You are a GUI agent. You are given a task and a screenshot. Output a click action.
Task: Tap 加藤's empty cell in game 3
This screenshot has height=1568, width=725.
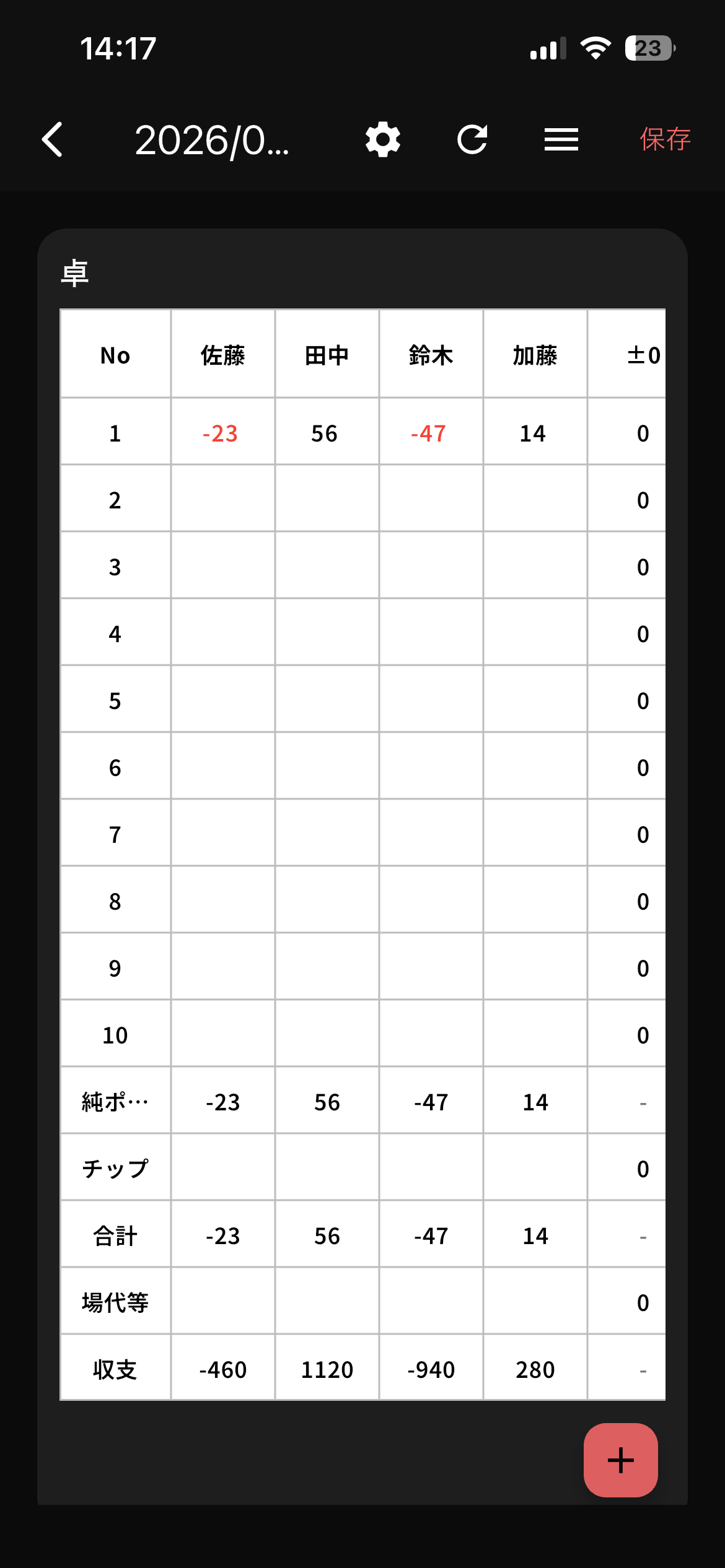pyautogui.click(x=535, y=565)
